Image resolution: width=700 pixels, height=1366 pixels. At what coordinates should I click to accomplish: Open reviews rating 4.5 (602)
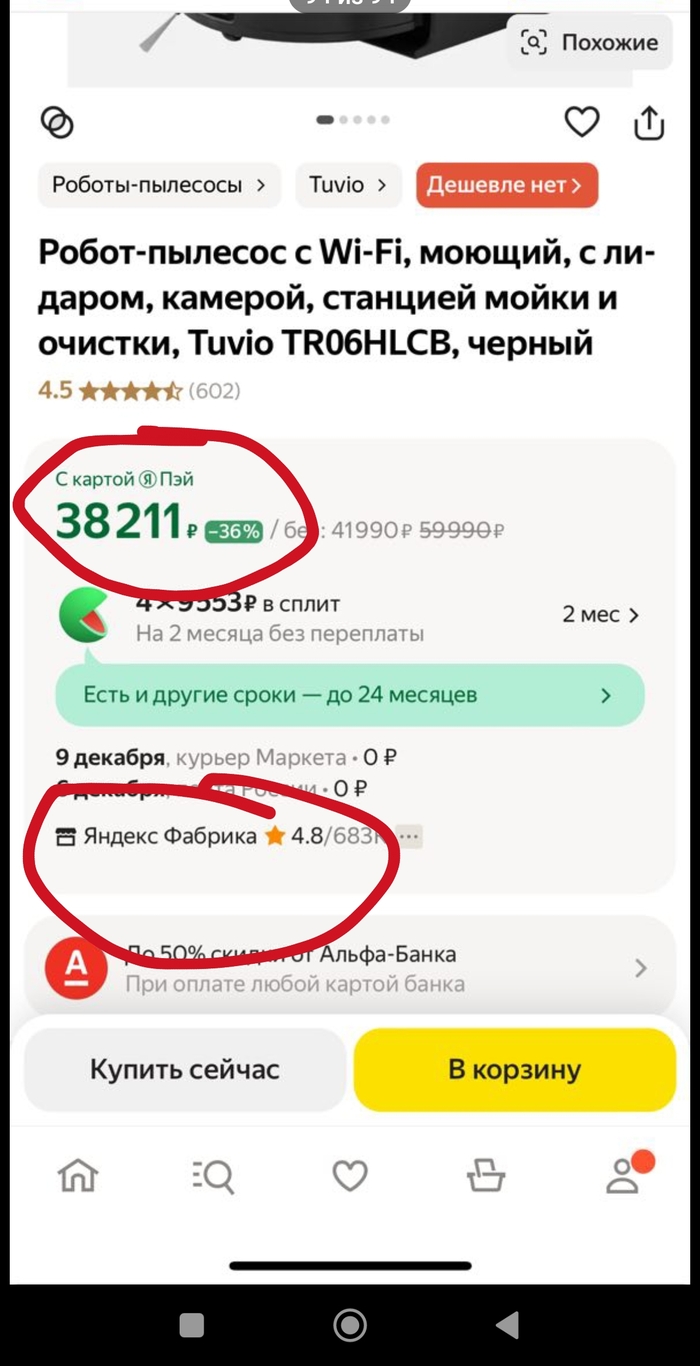point(139,391)
